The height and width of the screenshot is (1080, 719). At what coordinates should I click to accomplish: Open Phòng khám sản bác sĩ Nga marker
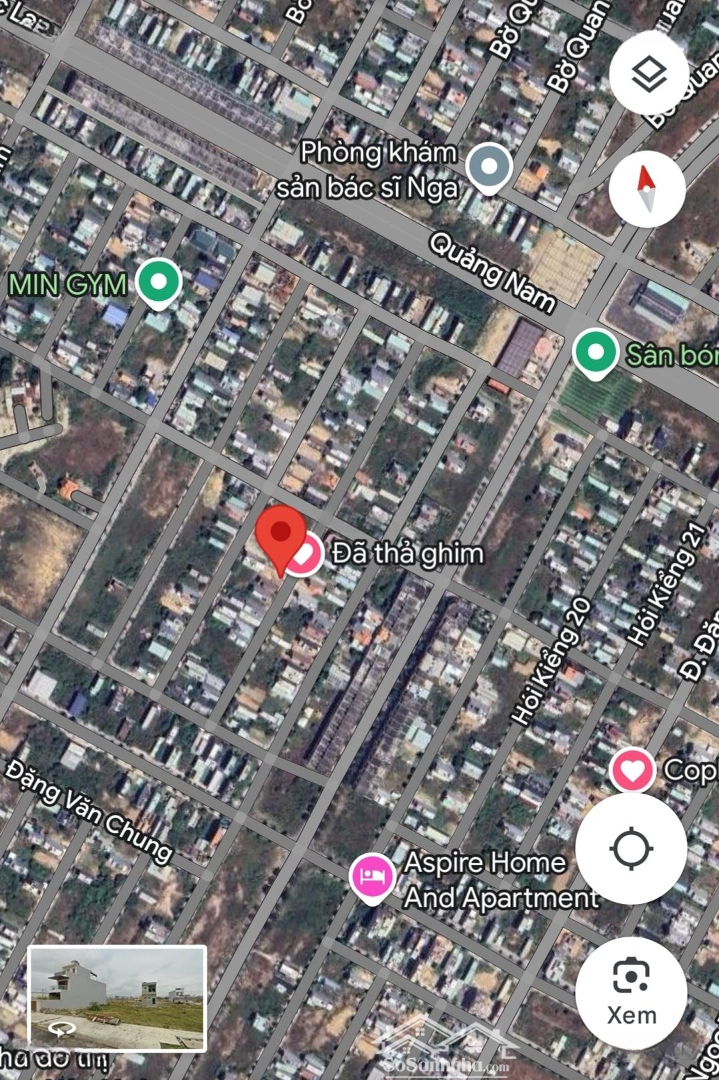point(489,168)
